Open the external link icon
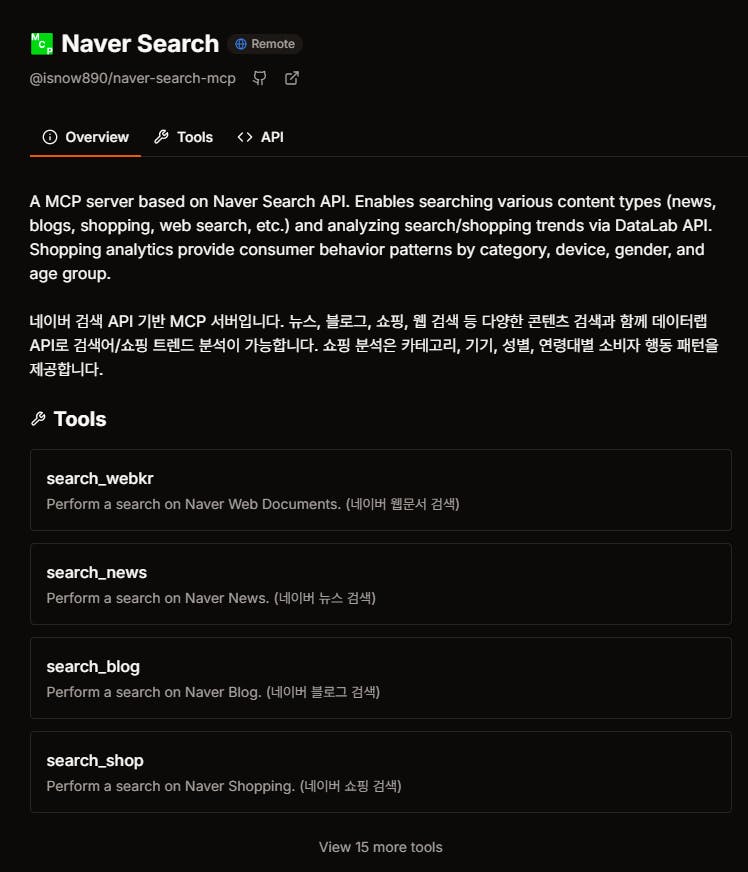This screenshot has width=748, height=872. point(292,78)
